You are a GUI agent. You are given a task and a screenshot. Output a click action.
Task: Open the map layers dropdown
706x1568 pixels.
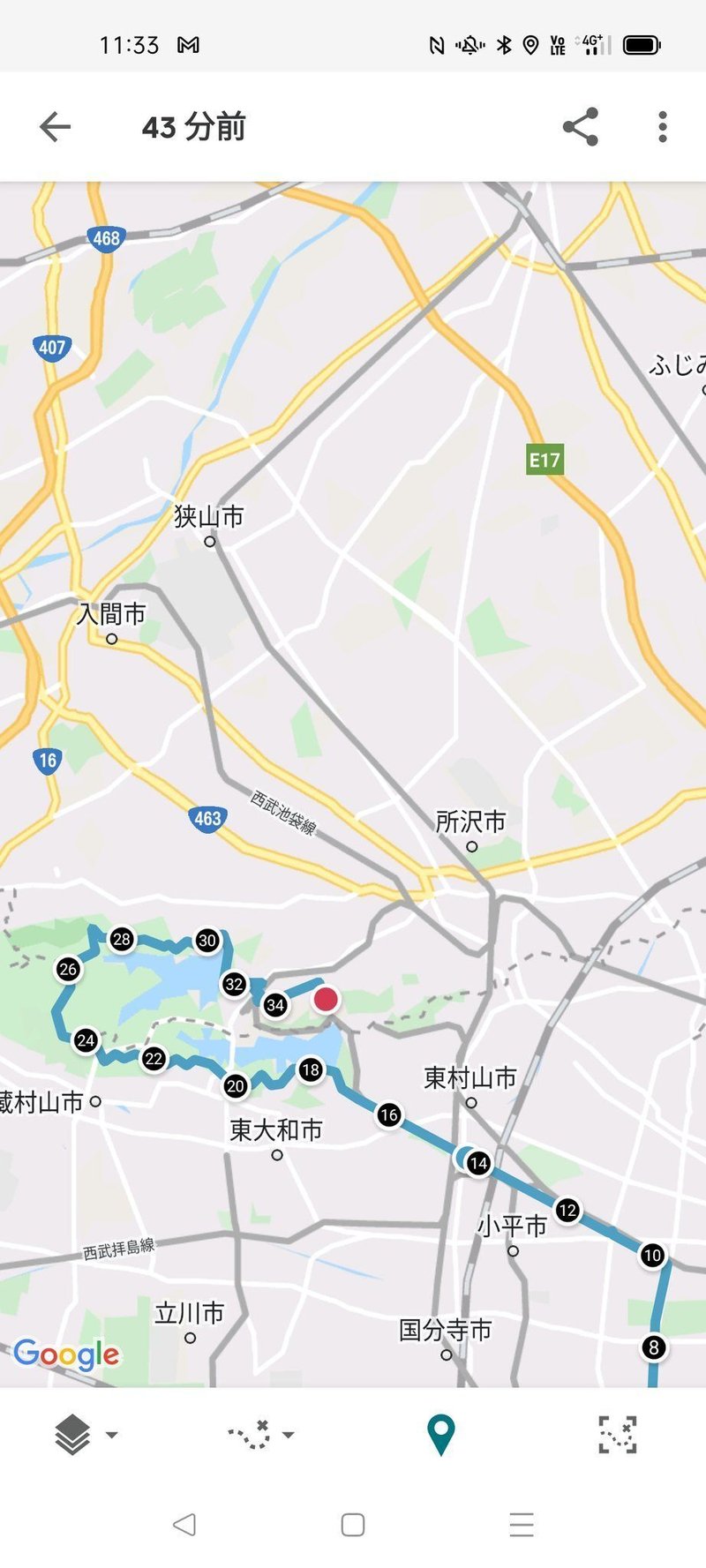(86, 1434)
